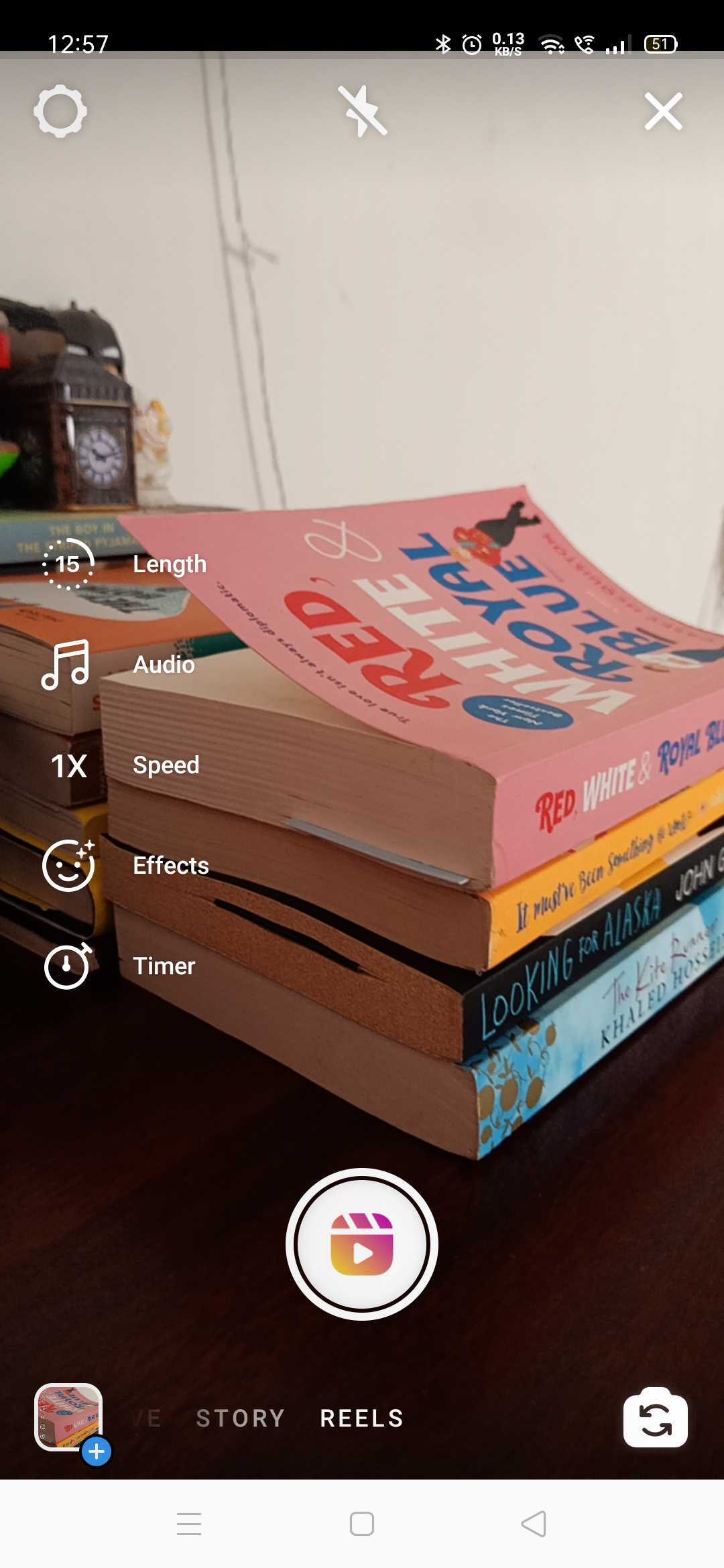The image size is (724, 1568).
Task: Open the Effects option
Action: coord(125,865)
